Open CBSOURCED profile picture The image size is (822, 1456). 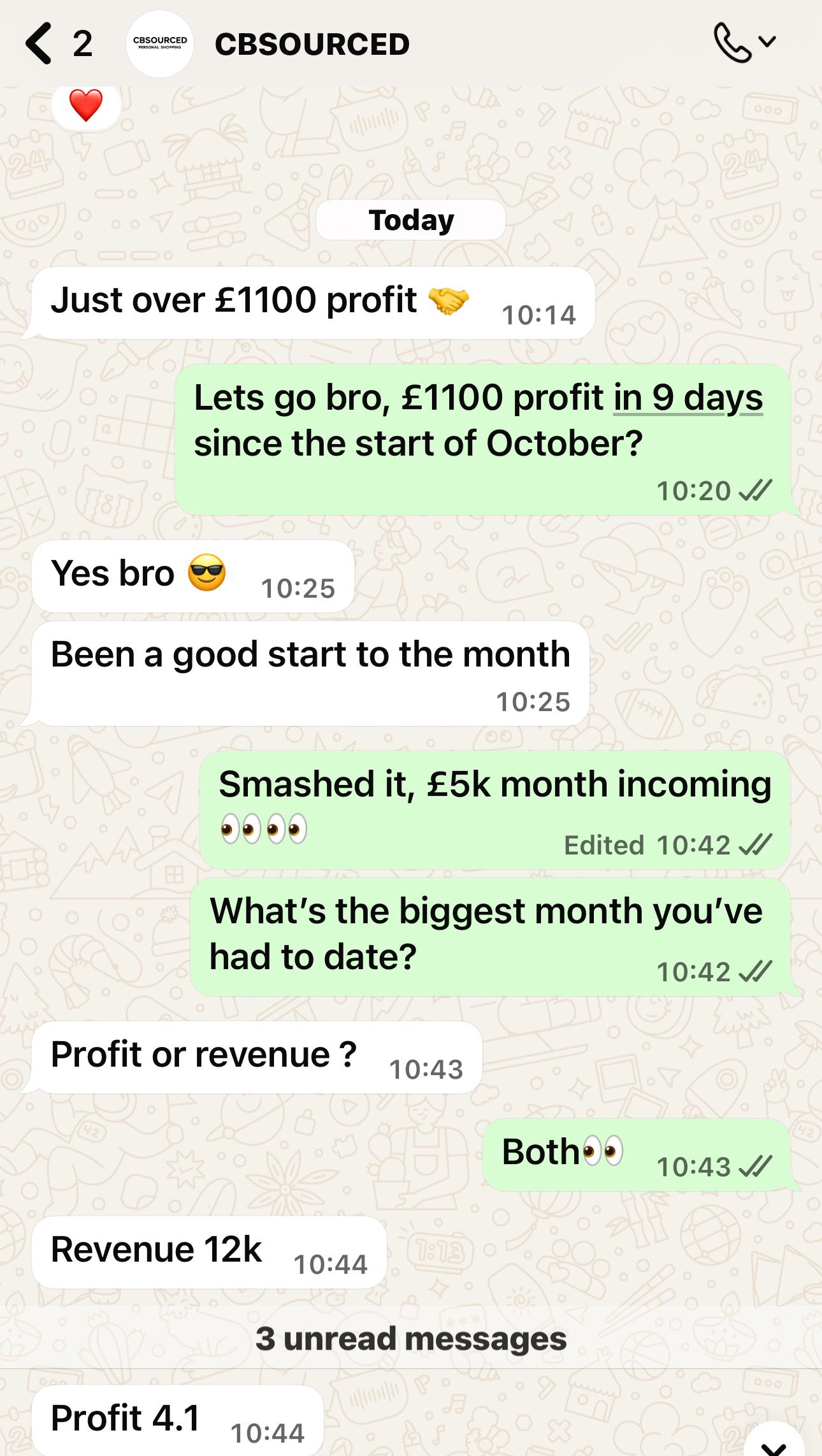tap(159, 43)
